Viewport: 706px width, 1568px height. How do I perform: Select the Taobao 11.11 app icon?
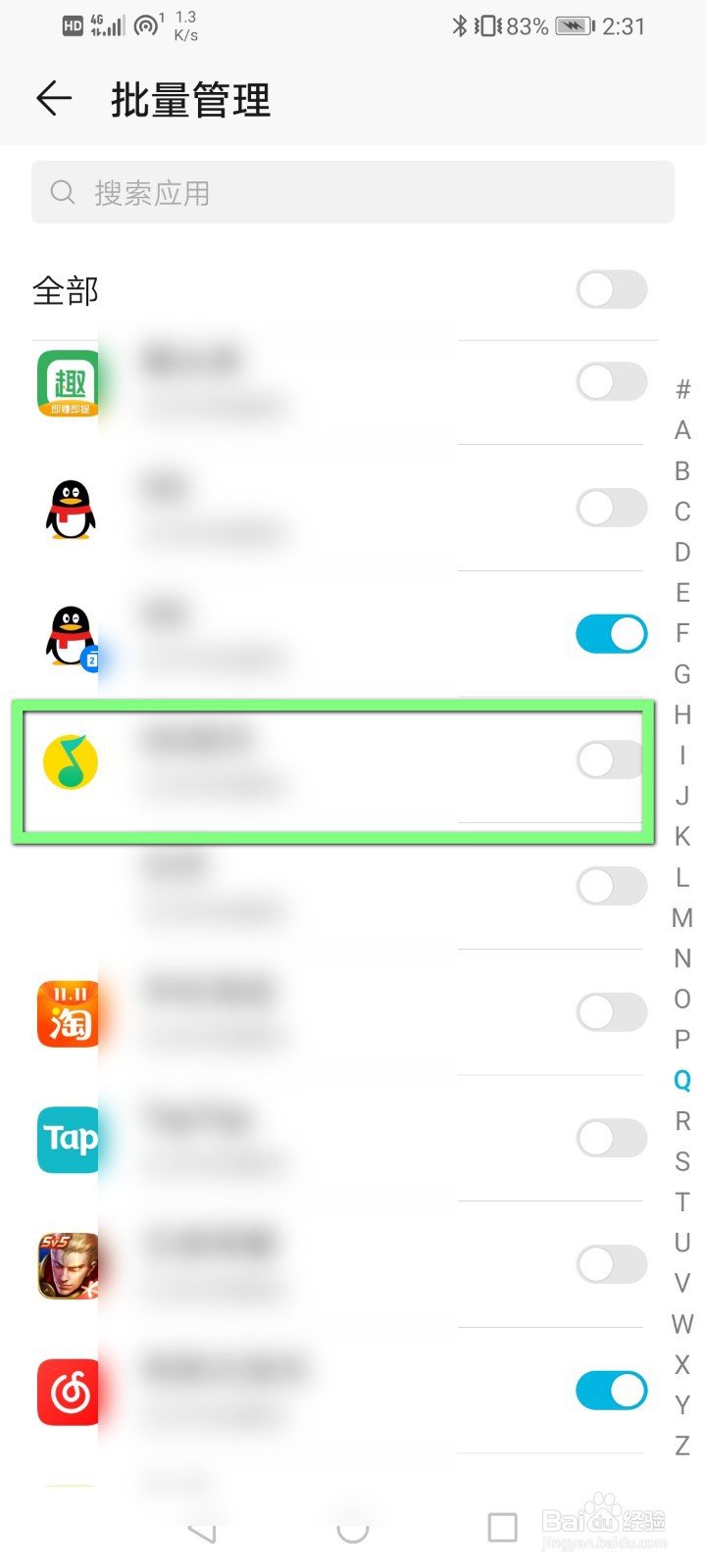coord(67,1014)
